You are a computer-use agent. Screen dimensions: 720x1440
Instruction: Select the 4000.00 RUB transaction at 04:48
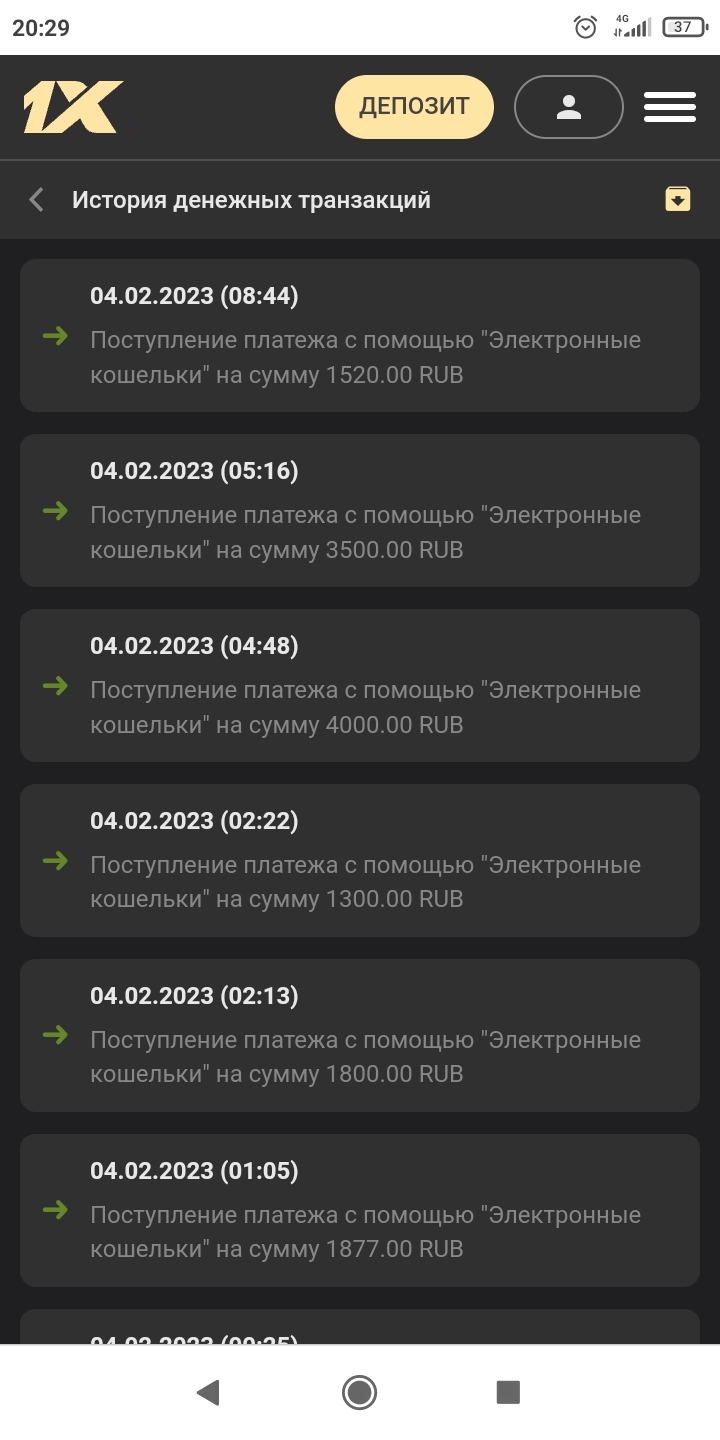point(360,685)
